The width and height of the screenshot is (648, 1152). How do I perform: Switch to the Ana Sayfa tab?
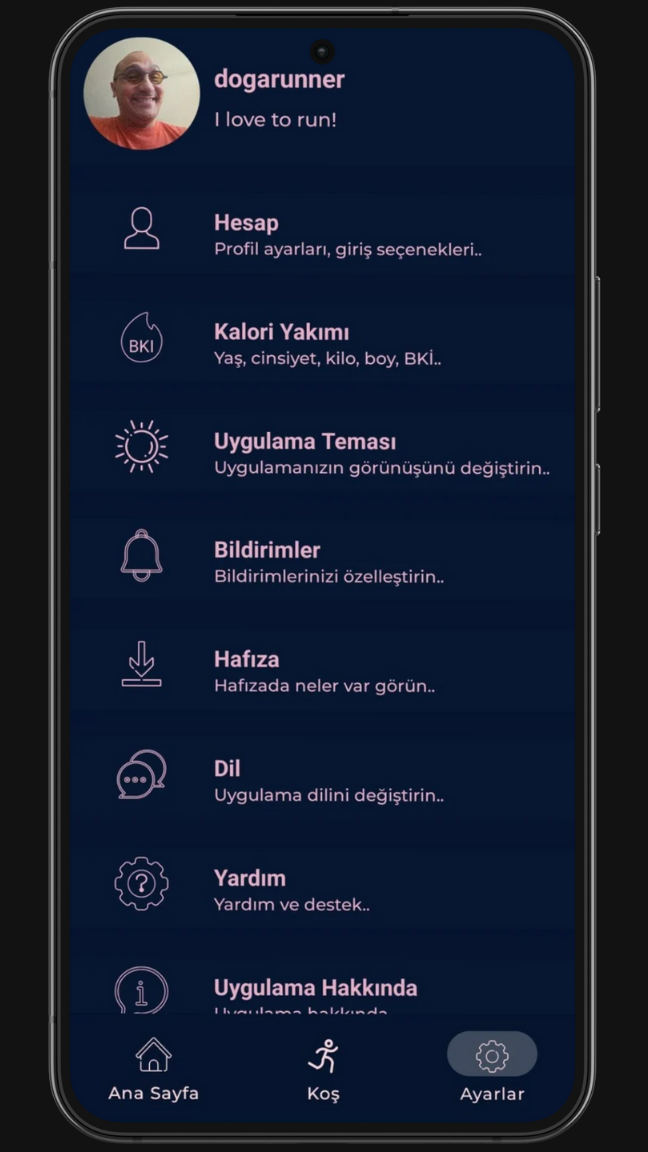pyautogui.click(x=153, y=1070)
